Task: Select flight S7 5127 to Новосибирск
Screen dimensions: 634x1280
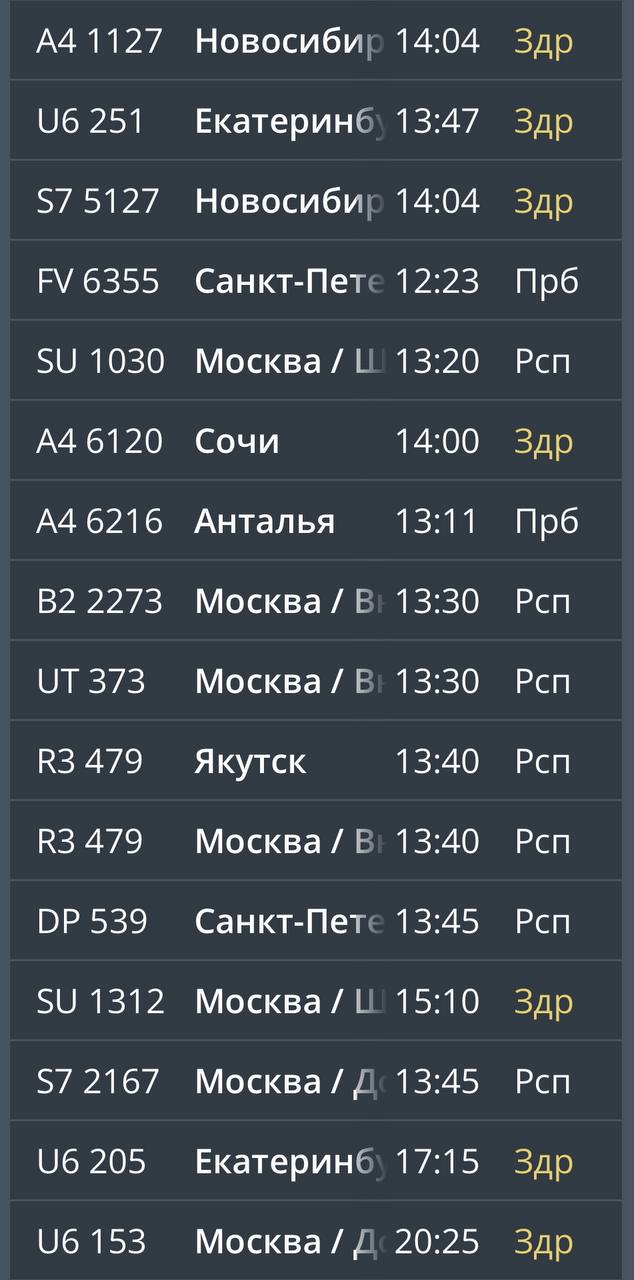Action: (x=317, y=201)
